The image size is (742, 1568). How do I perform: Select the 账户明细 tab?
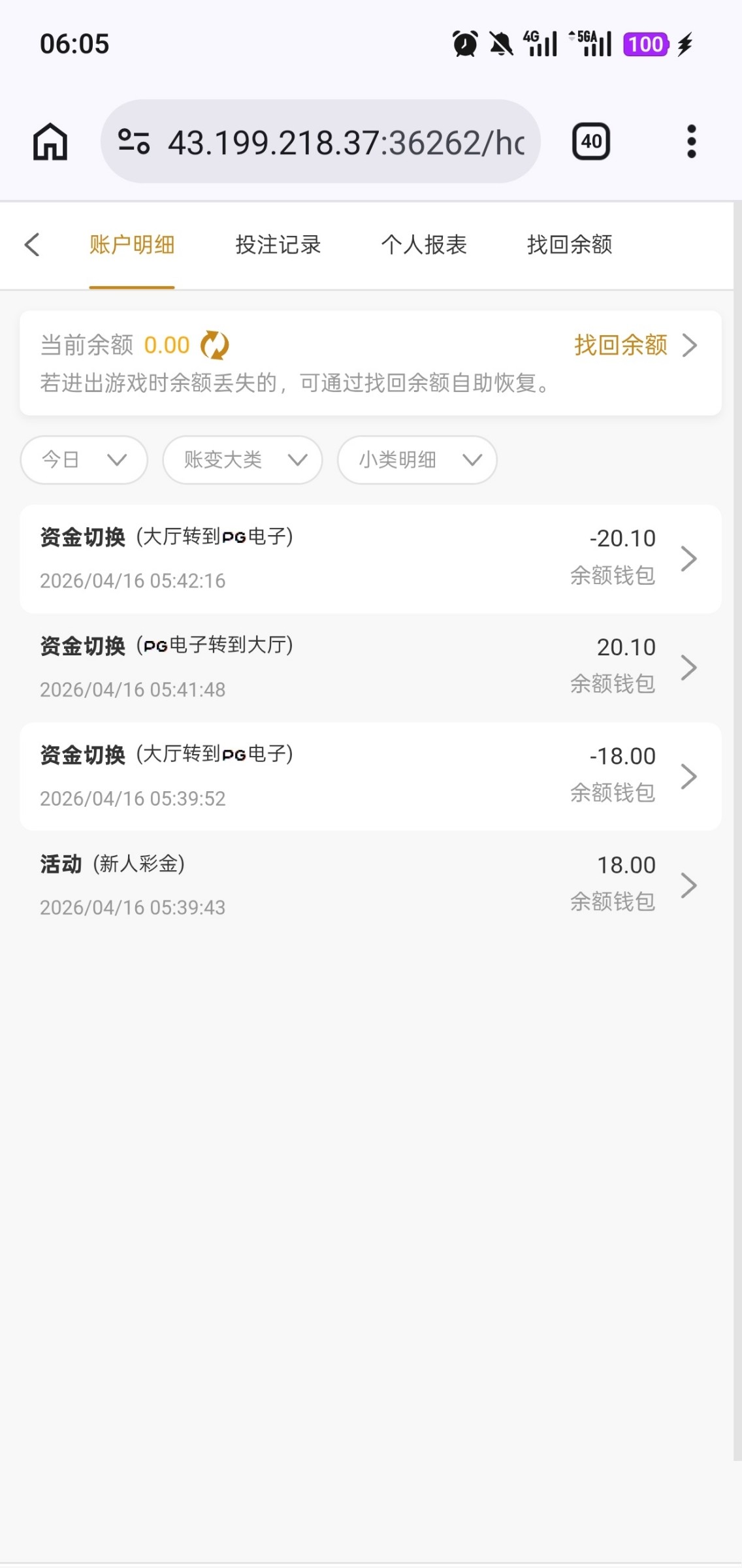(x=132, y=245)
